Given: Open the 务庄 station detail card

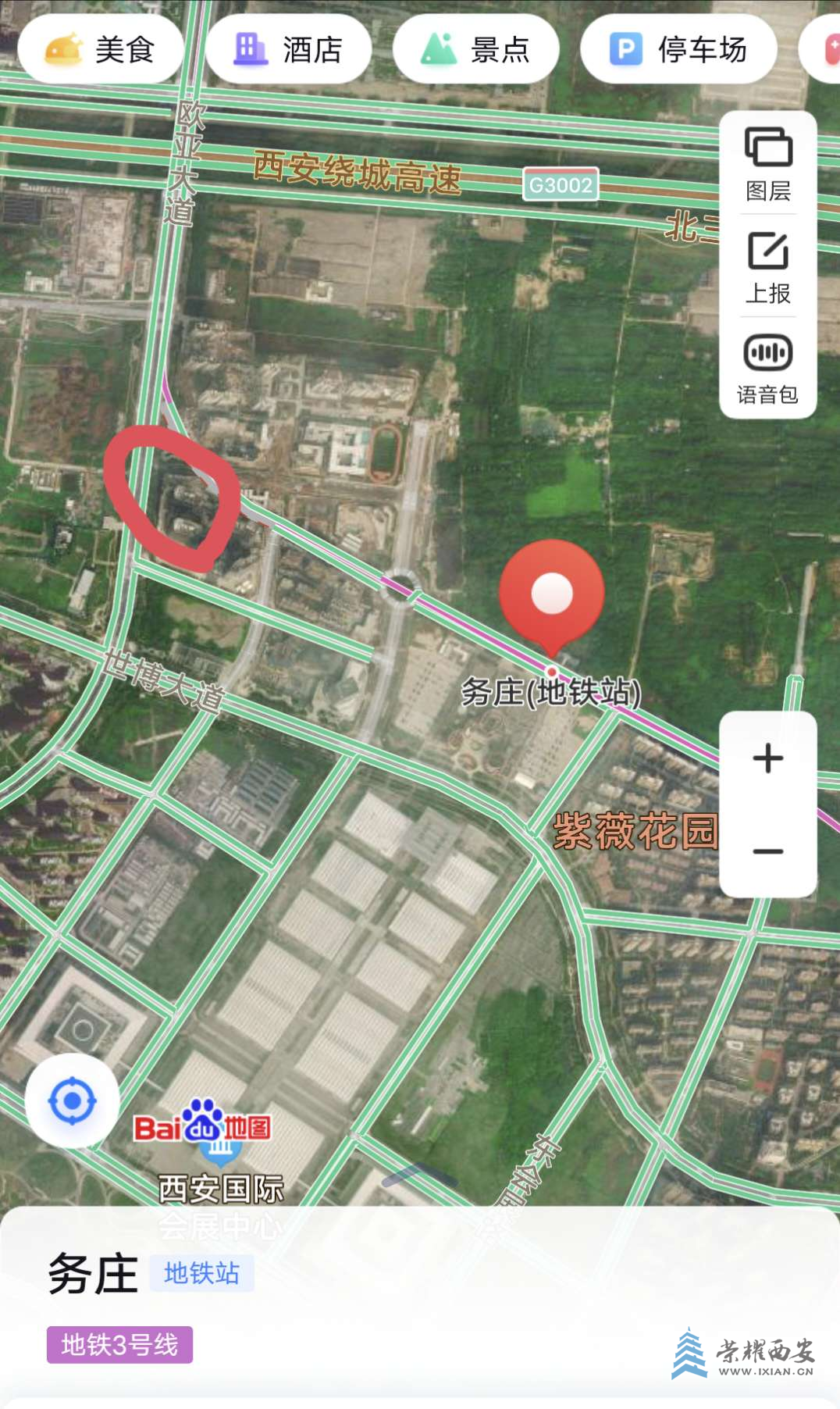Looking at the screenshot, I should [92, 1274].
